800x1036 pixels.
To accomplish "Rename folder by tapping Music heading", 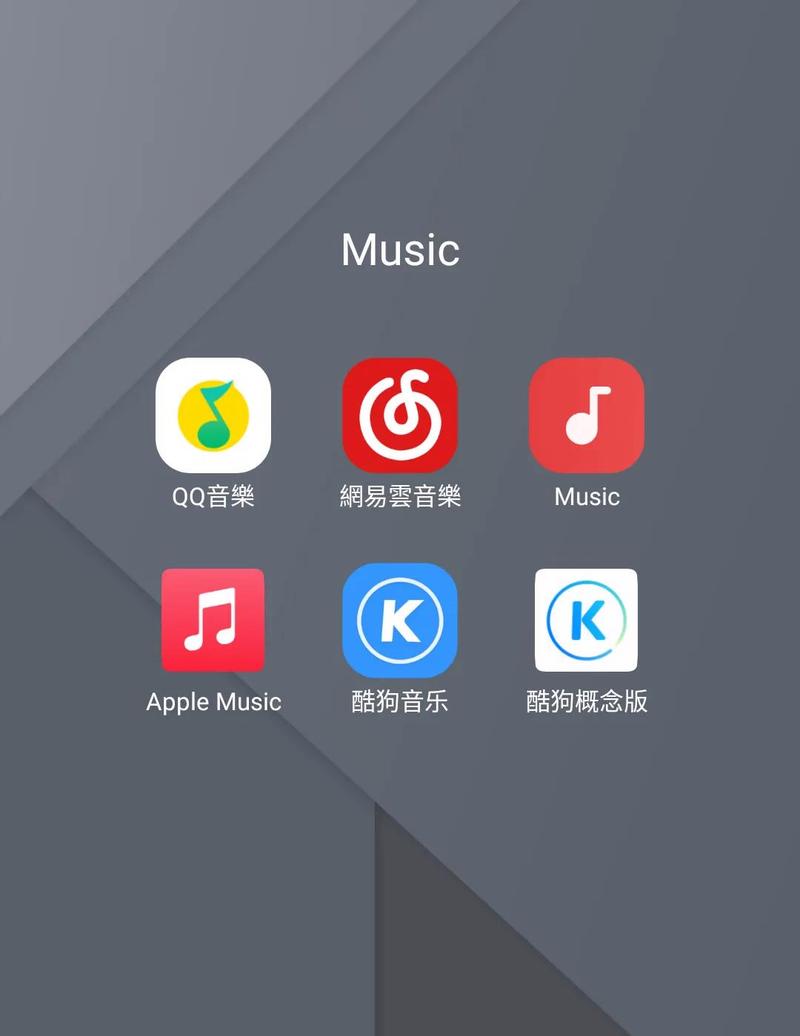I will pos(400,252).
